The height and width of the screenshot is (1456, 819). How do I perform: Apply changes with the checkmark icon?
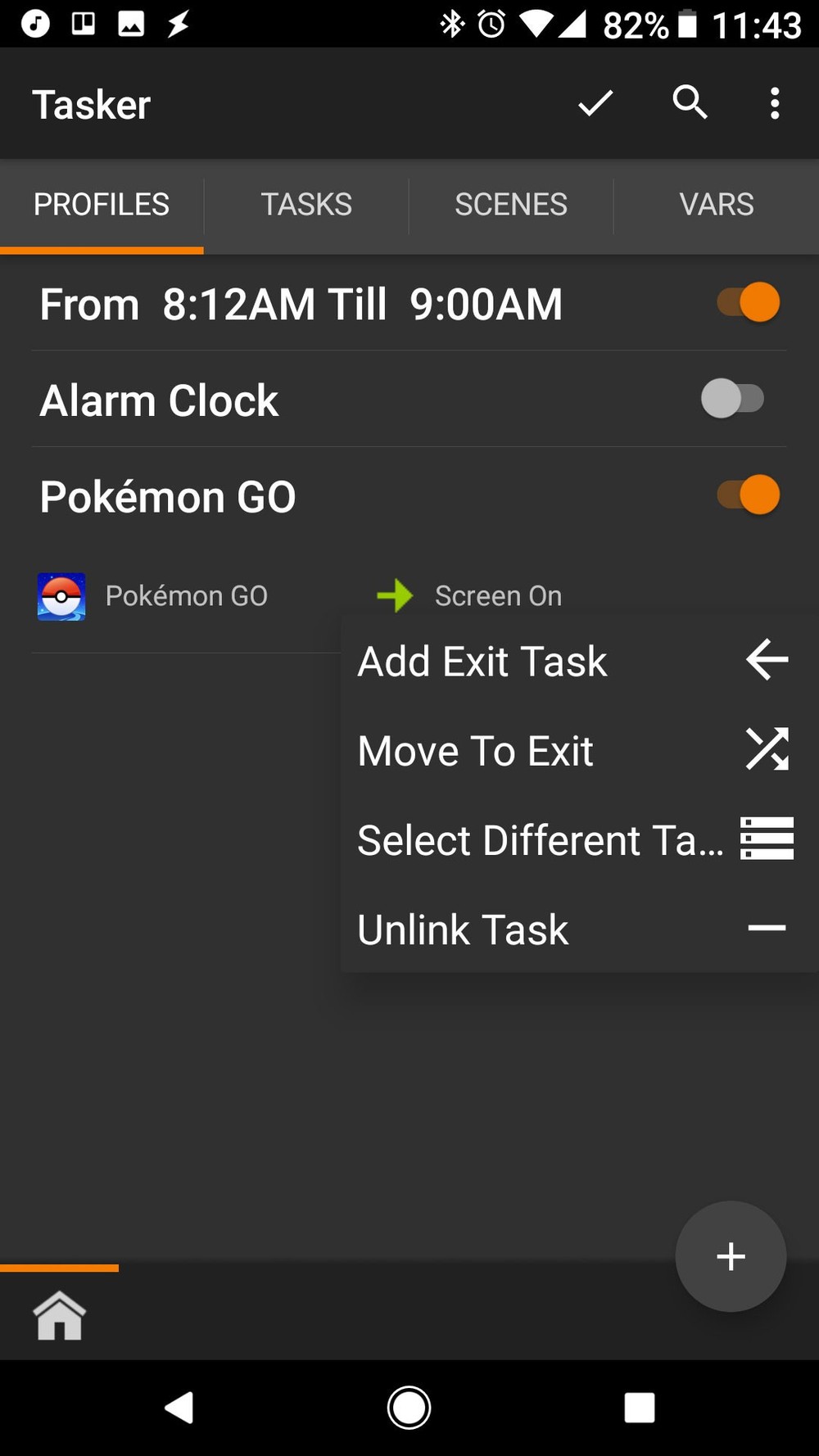tap(595, 103)
